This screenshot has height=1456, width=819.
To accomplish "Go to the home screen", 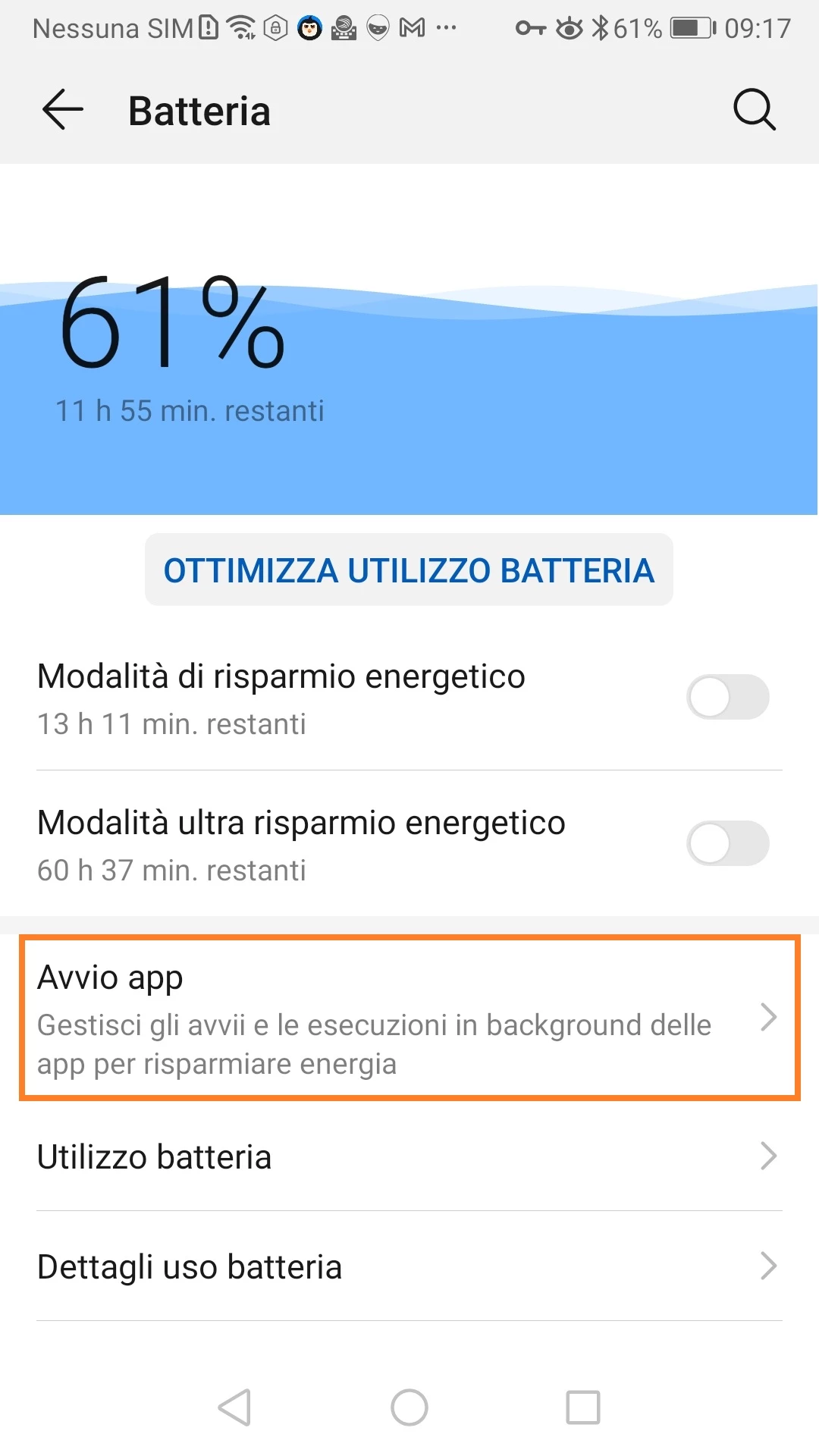I will [x=409, y=1407].
